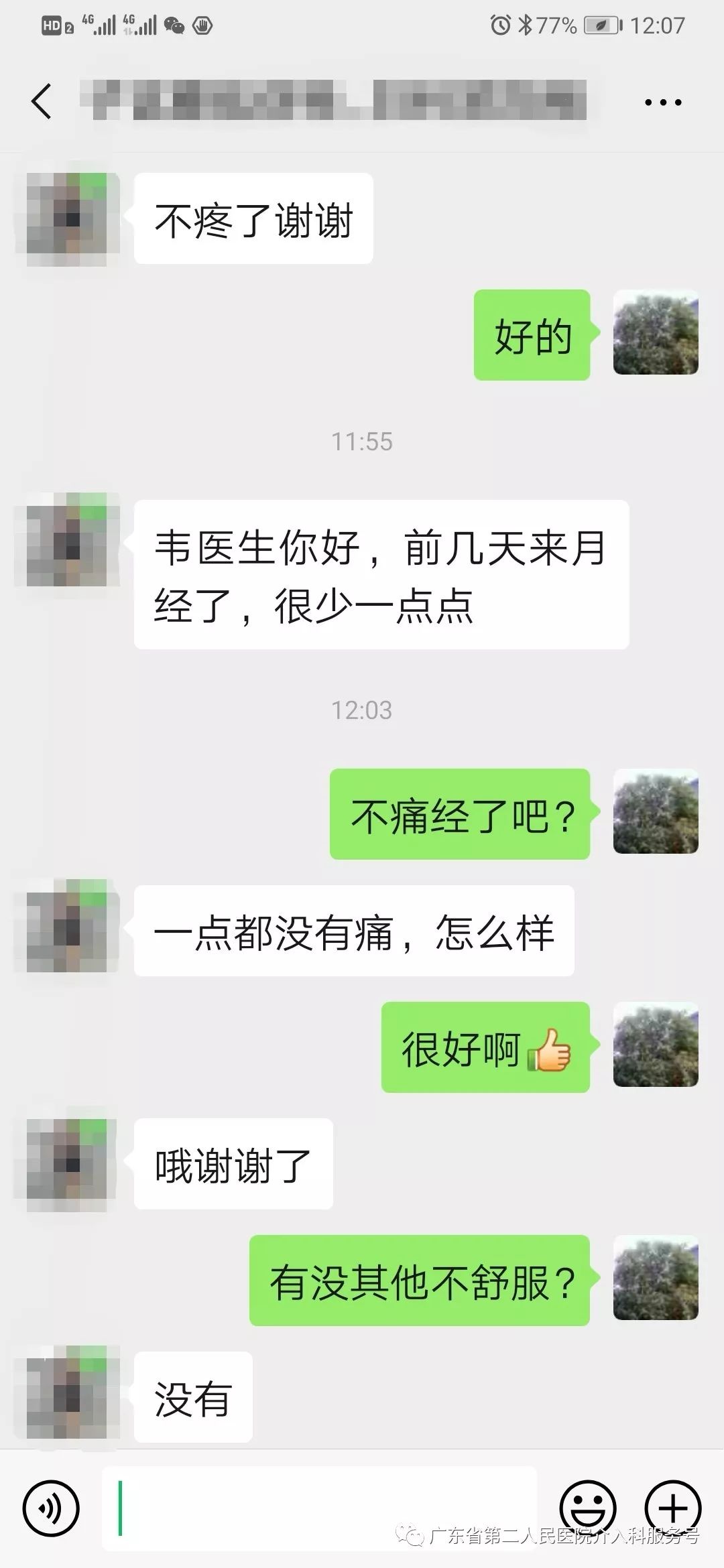Go back from this chat
724x1568 pixels.
click(x=42, y=102)
